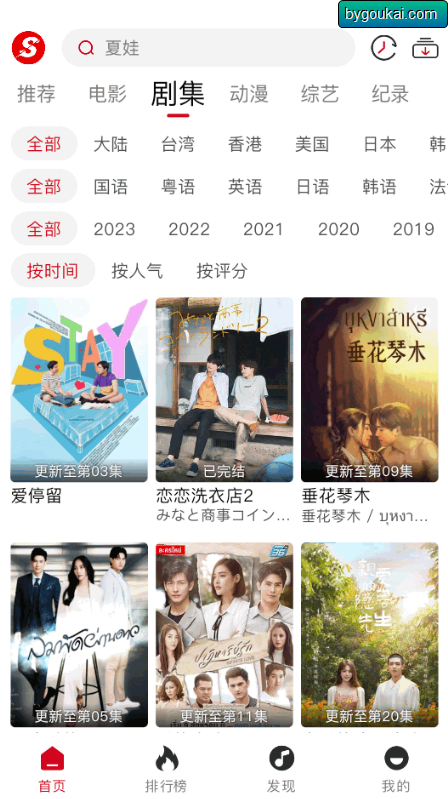Select the 2020 year filter

click(x=338, y=229)
